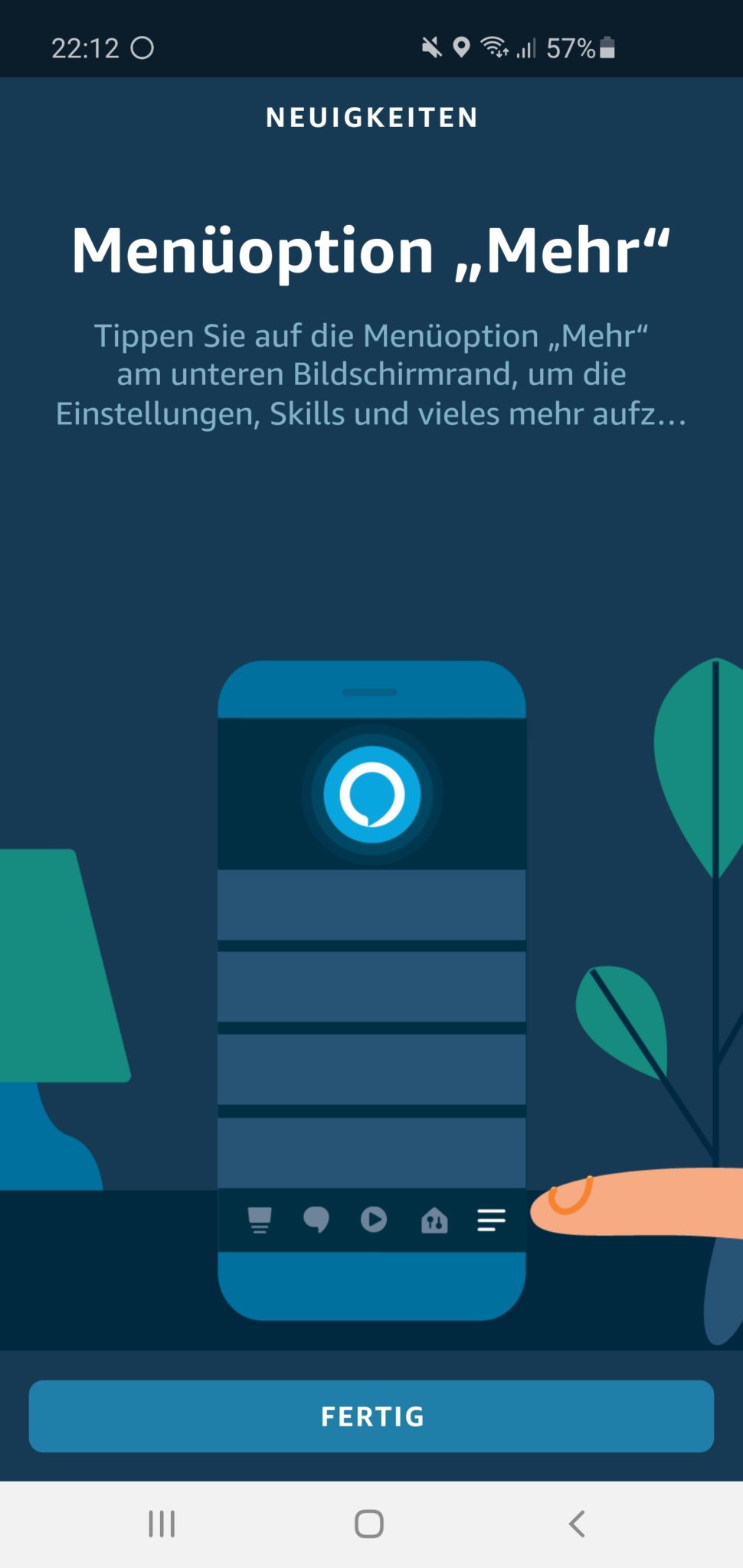This screenshot has width=743, height=1568.
Task: Go back with system back button
Action: [578, 1524]
